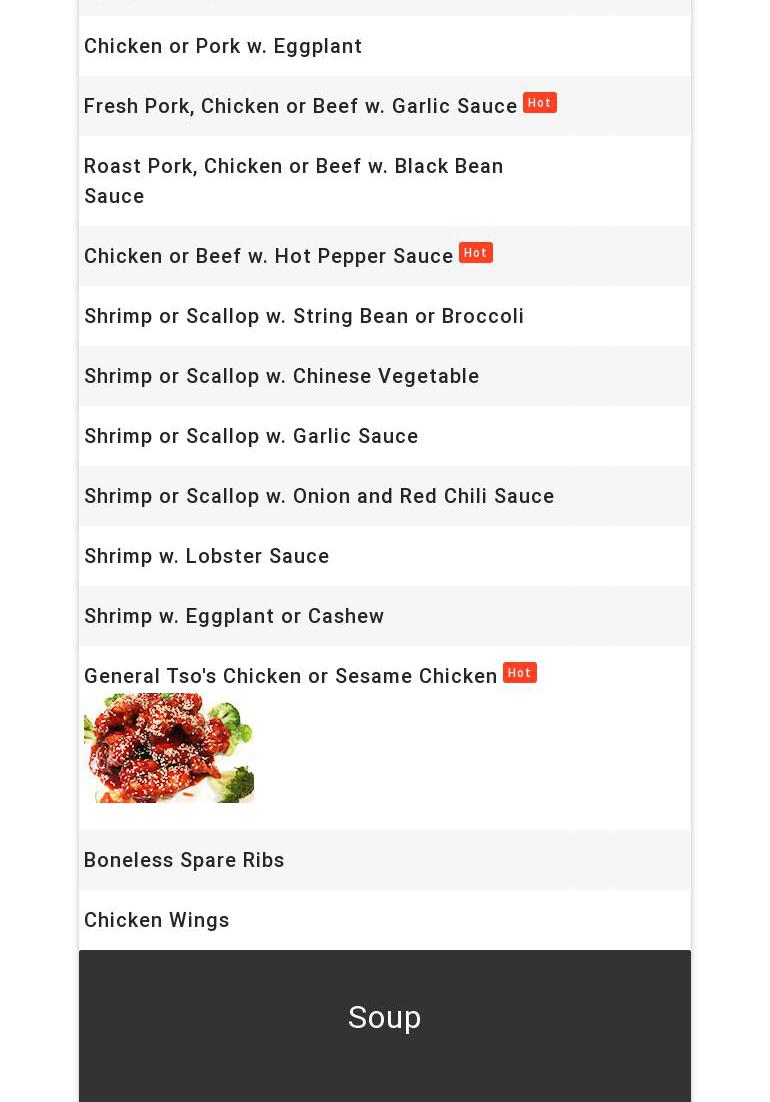Choose Shrimp or Scallop w. Onion and Red Chili Sauce
The height and width of the screenshot is (1102, 770).
(318, 496)
